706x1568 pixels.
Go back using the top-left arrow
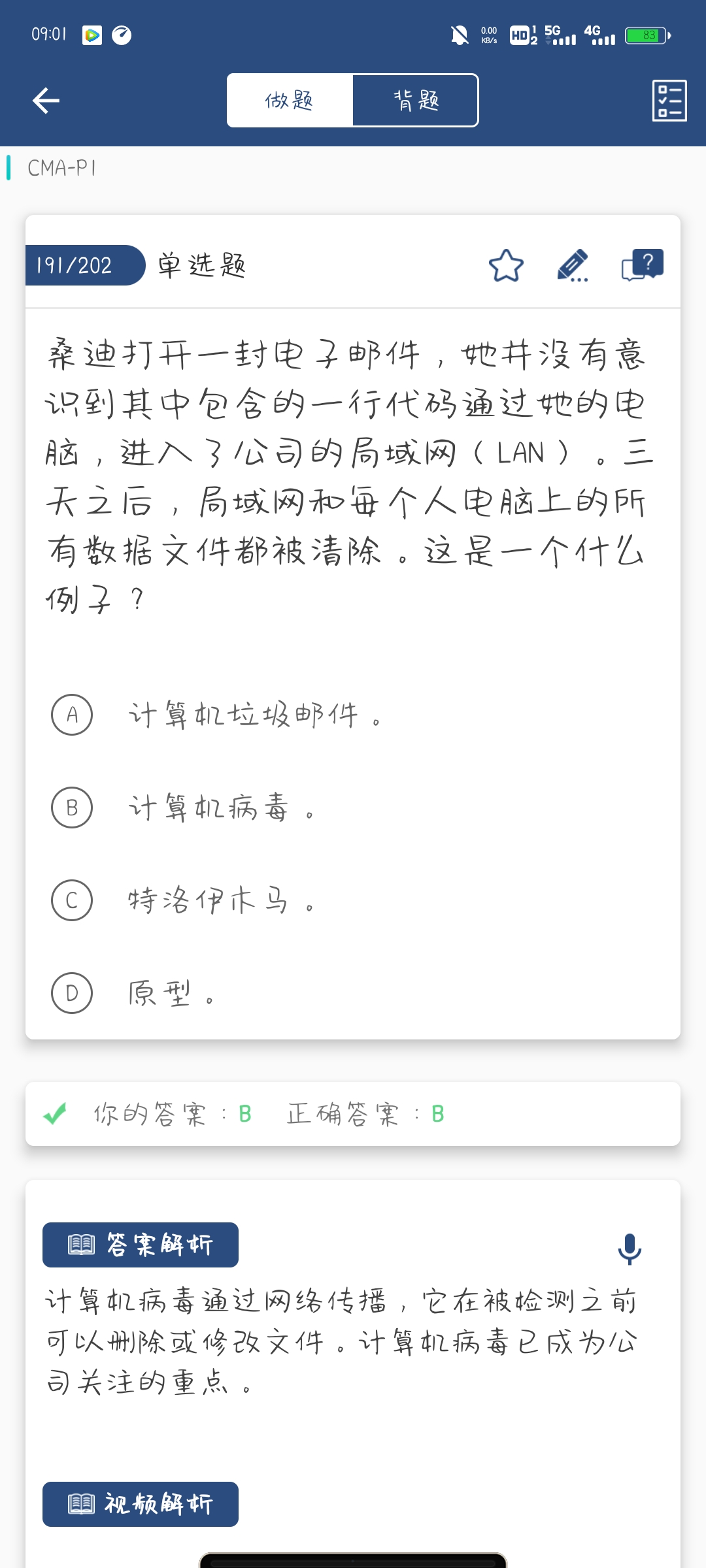(x=46, y=101)
